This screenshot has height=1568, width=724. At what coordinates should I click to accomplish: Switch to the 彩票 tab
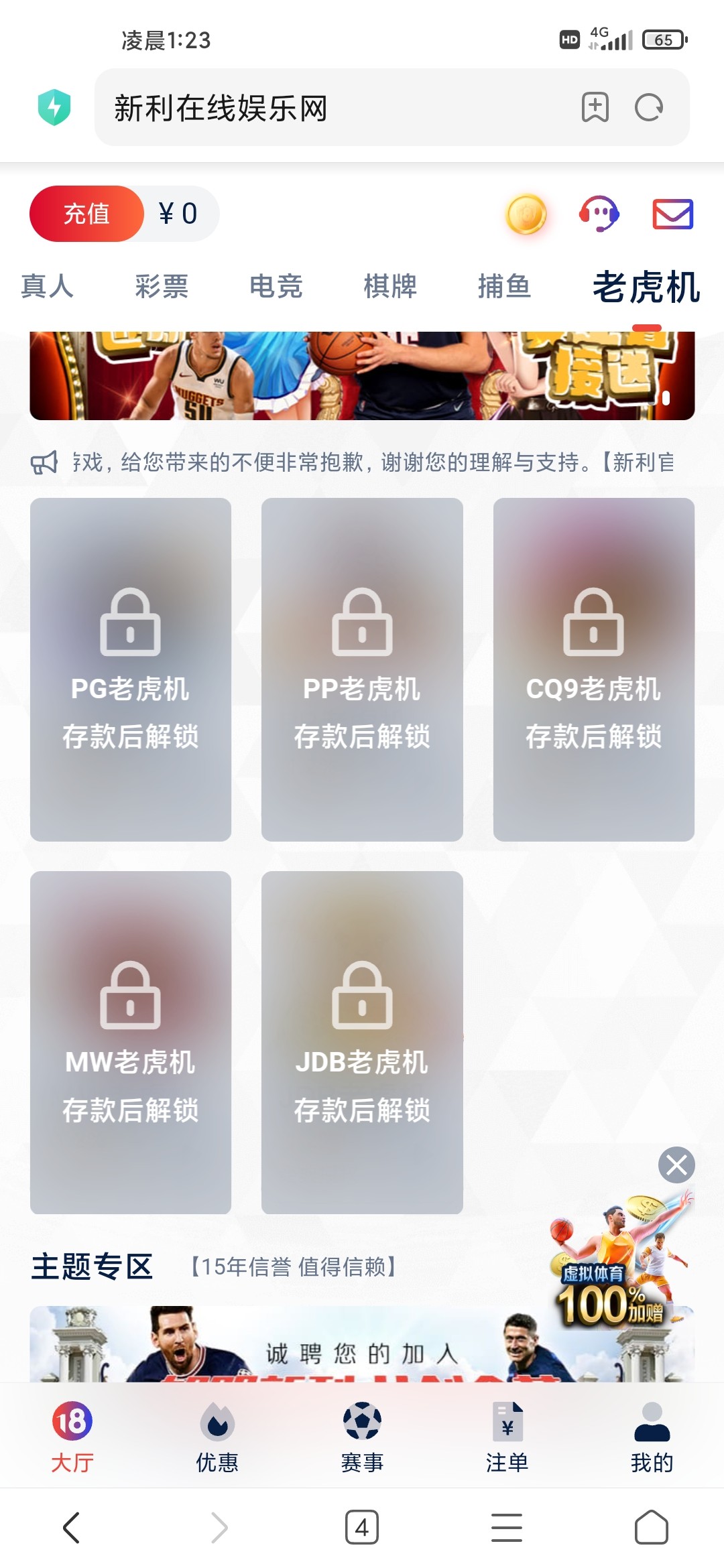[162, 286]
